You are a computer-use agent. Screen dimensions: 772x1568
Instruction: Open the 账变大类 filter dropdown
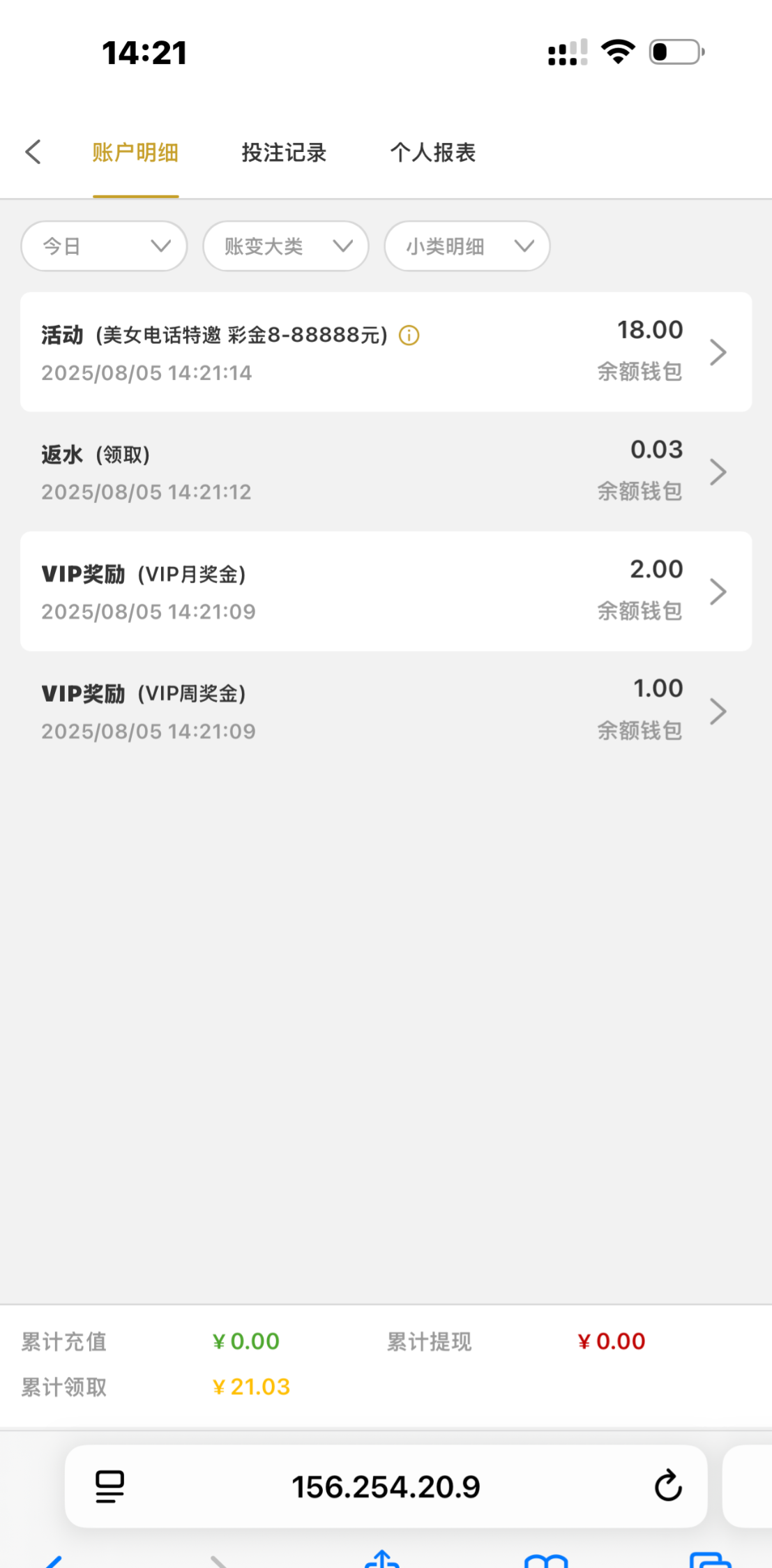click(x=286, y=246)
